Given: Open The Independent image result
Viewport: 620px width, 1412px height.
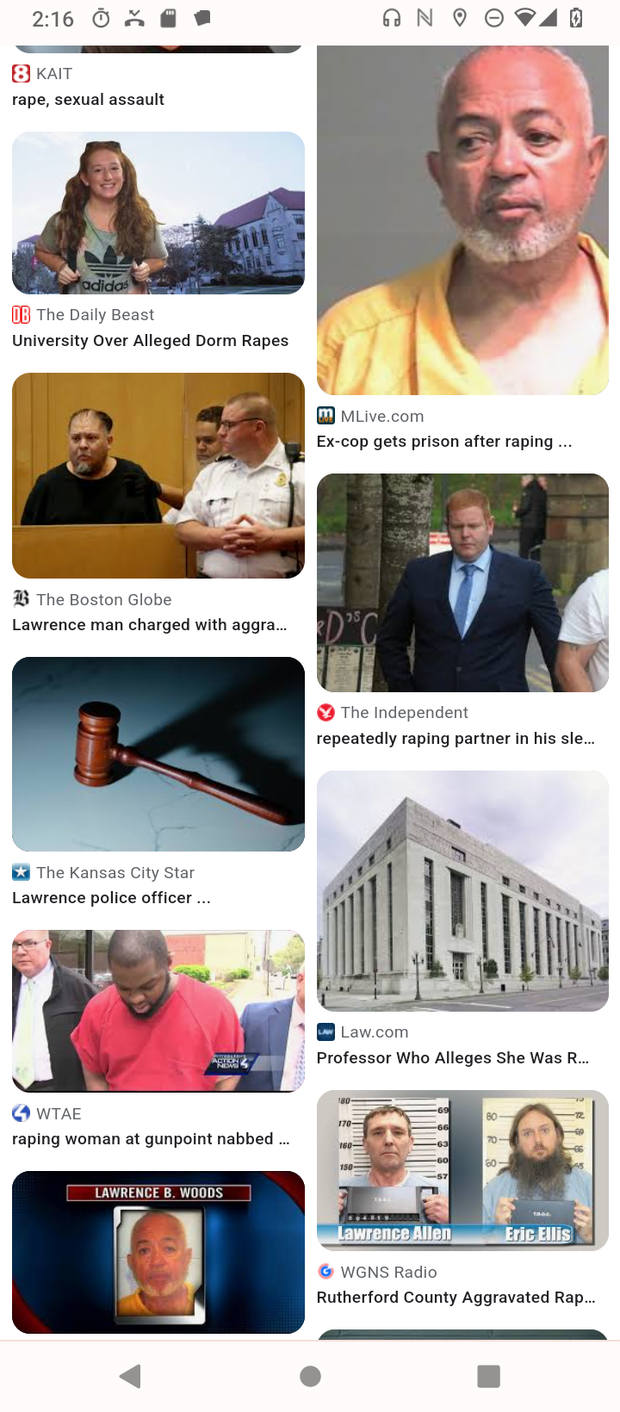Looking at the screenshot, I should (x=462, y=582).
